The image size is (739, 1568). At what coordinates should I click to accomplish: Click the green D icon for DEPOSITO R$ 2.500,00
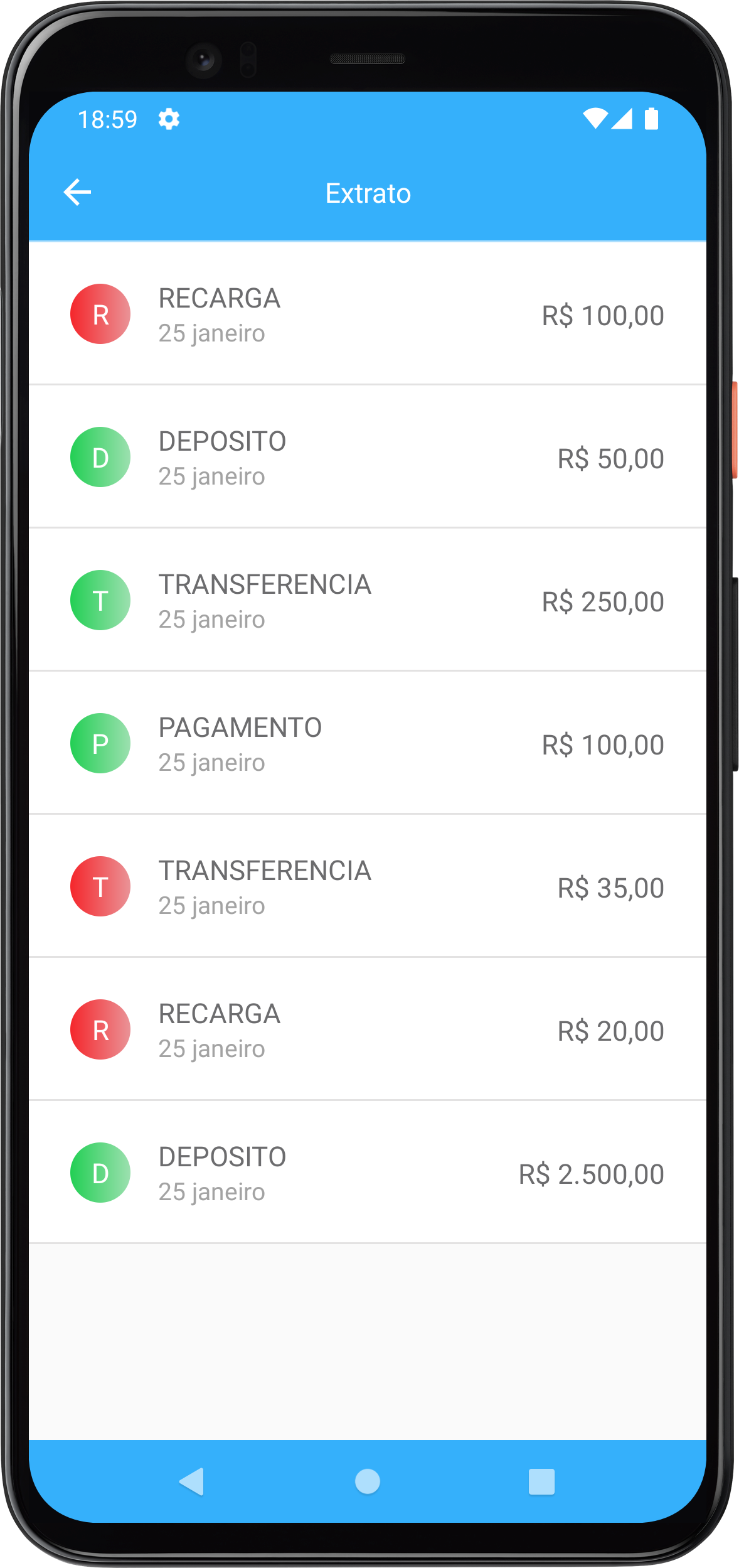pyautogui.click(x=100, y=1173)
